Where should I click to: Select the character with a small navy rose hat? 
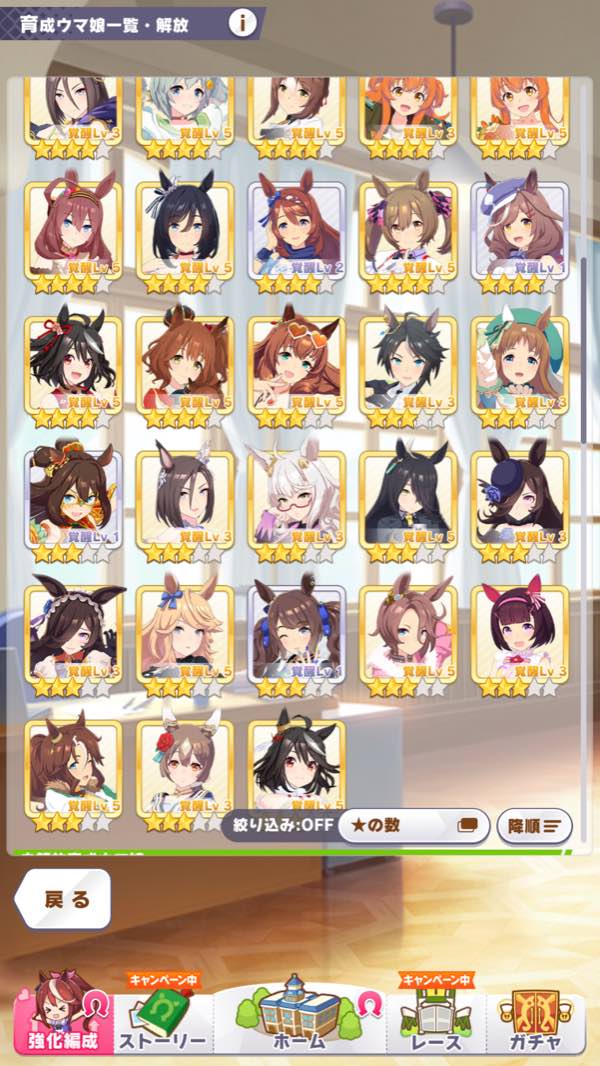[520, 502]
